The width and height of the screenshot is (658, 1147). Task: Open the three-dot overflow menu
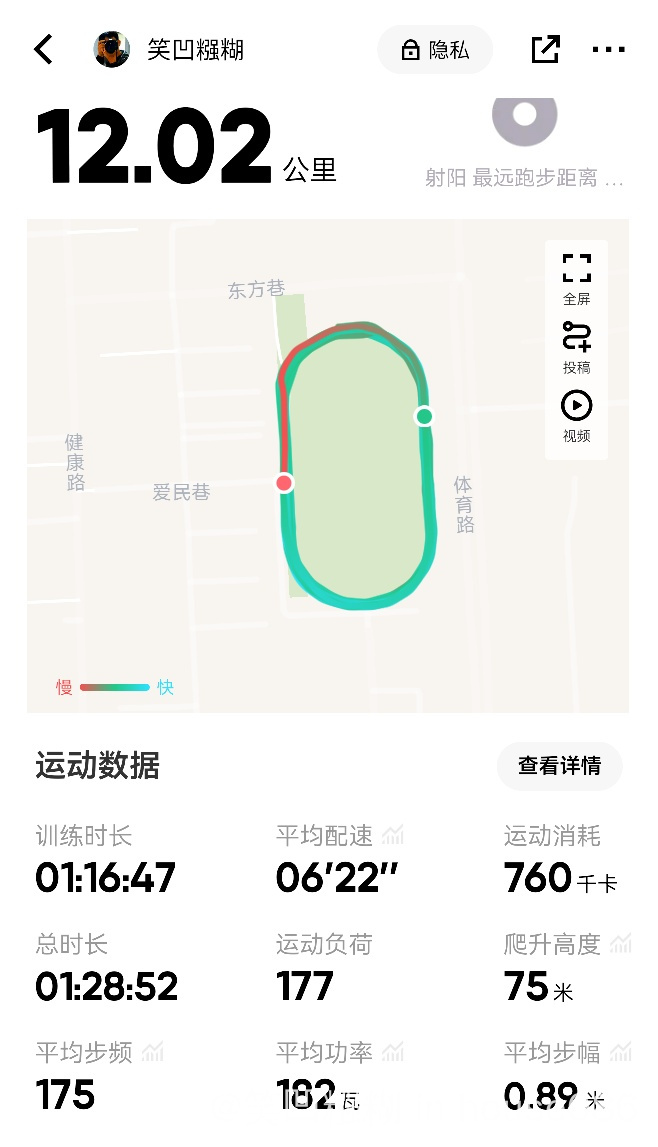point(608,49)
